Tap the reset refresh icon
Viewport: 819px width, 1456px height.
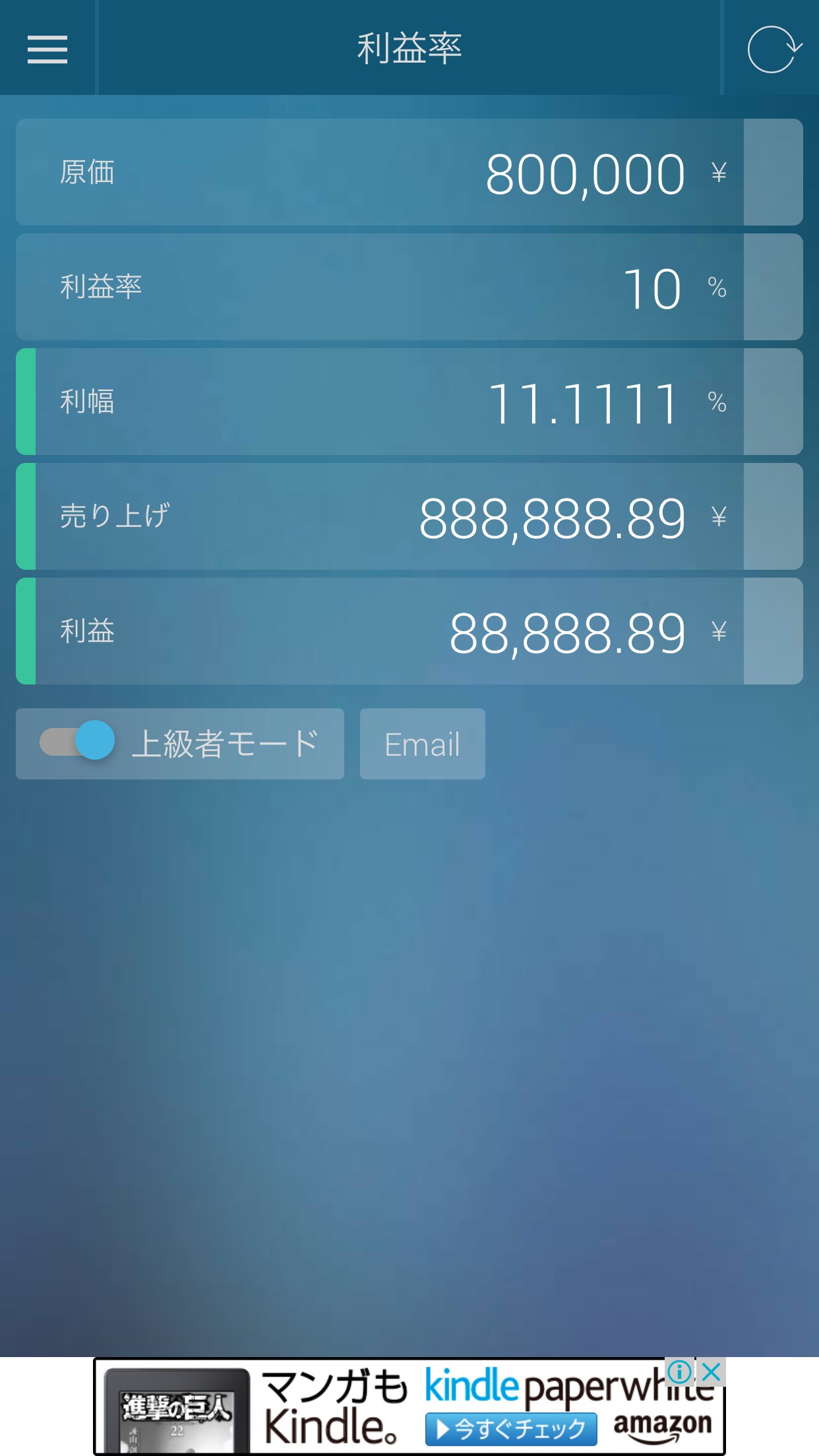pos(773,49)
